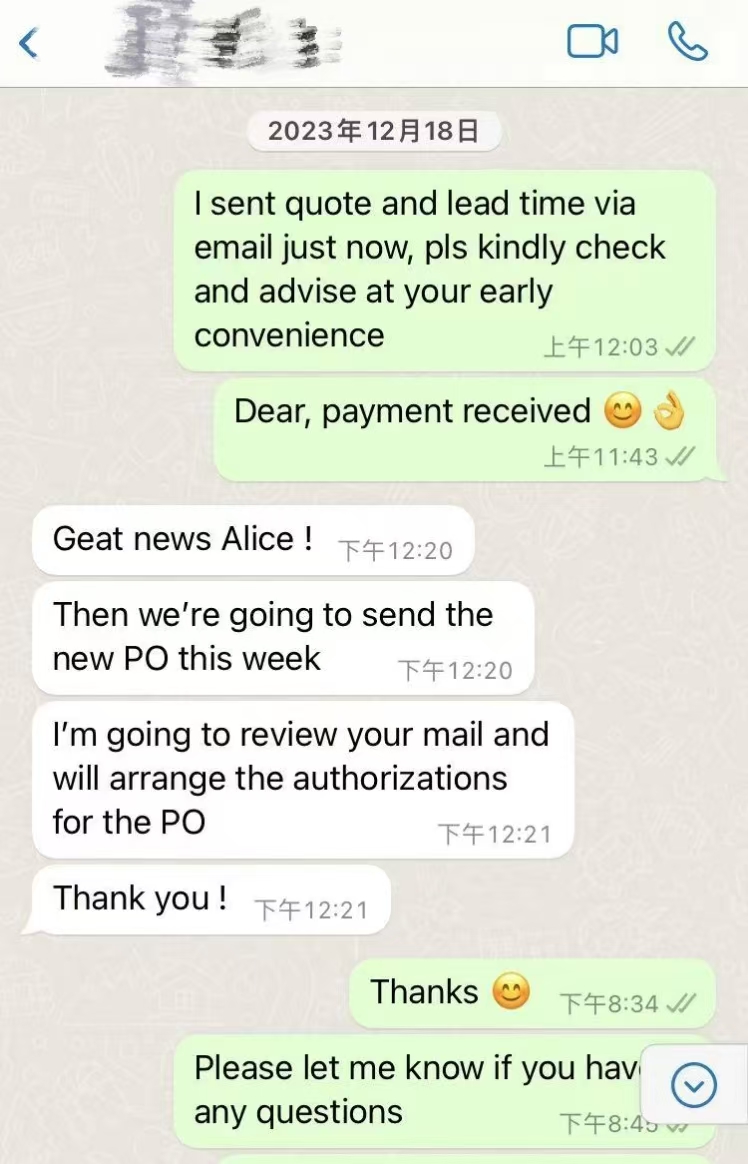
Task: Start a video call with this contact
Action: click(x=592, y=42)
